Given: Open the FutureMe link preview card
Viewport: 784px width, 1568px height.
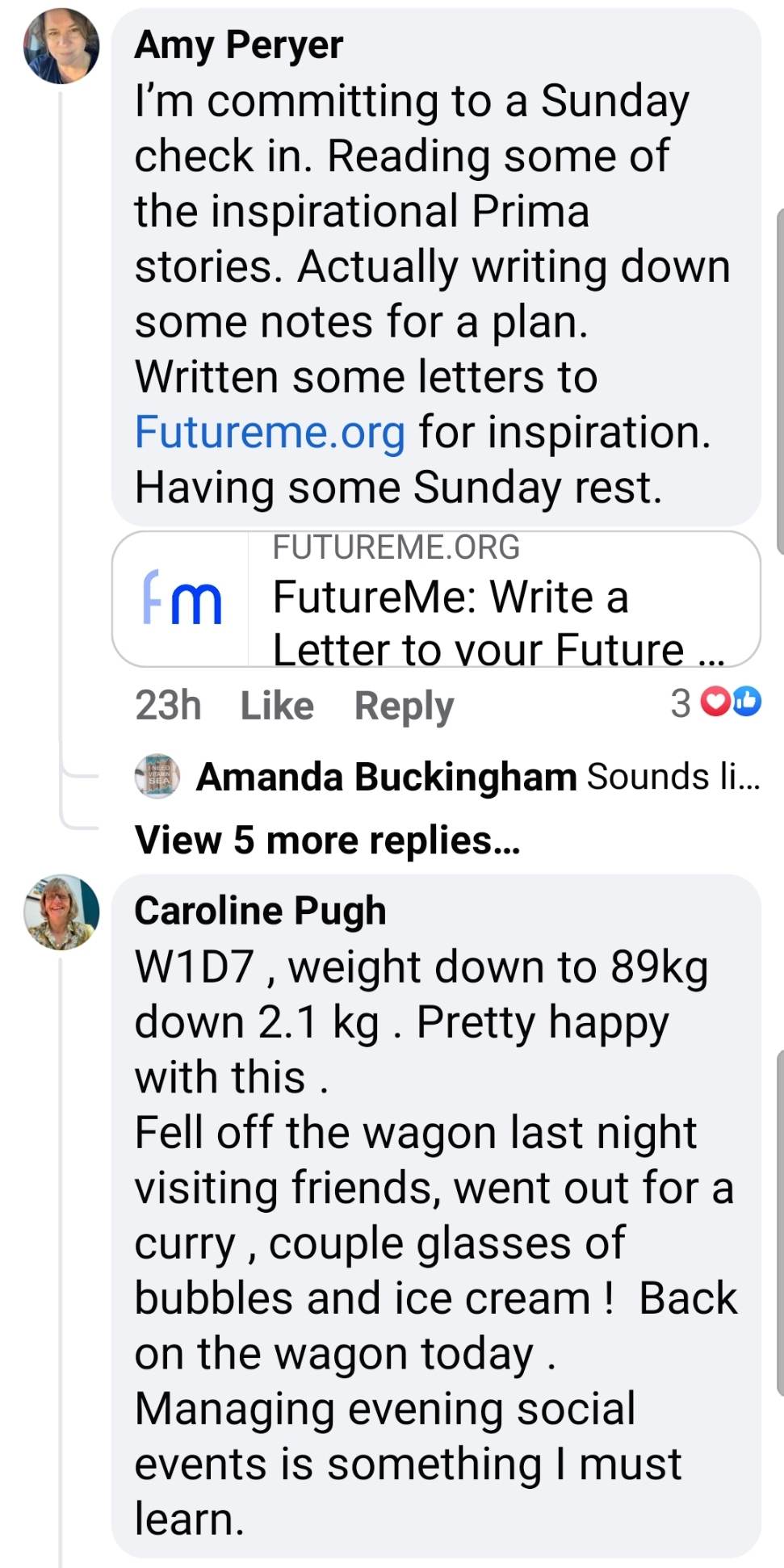Looking at the screenshot, I should tap(436, 599).
